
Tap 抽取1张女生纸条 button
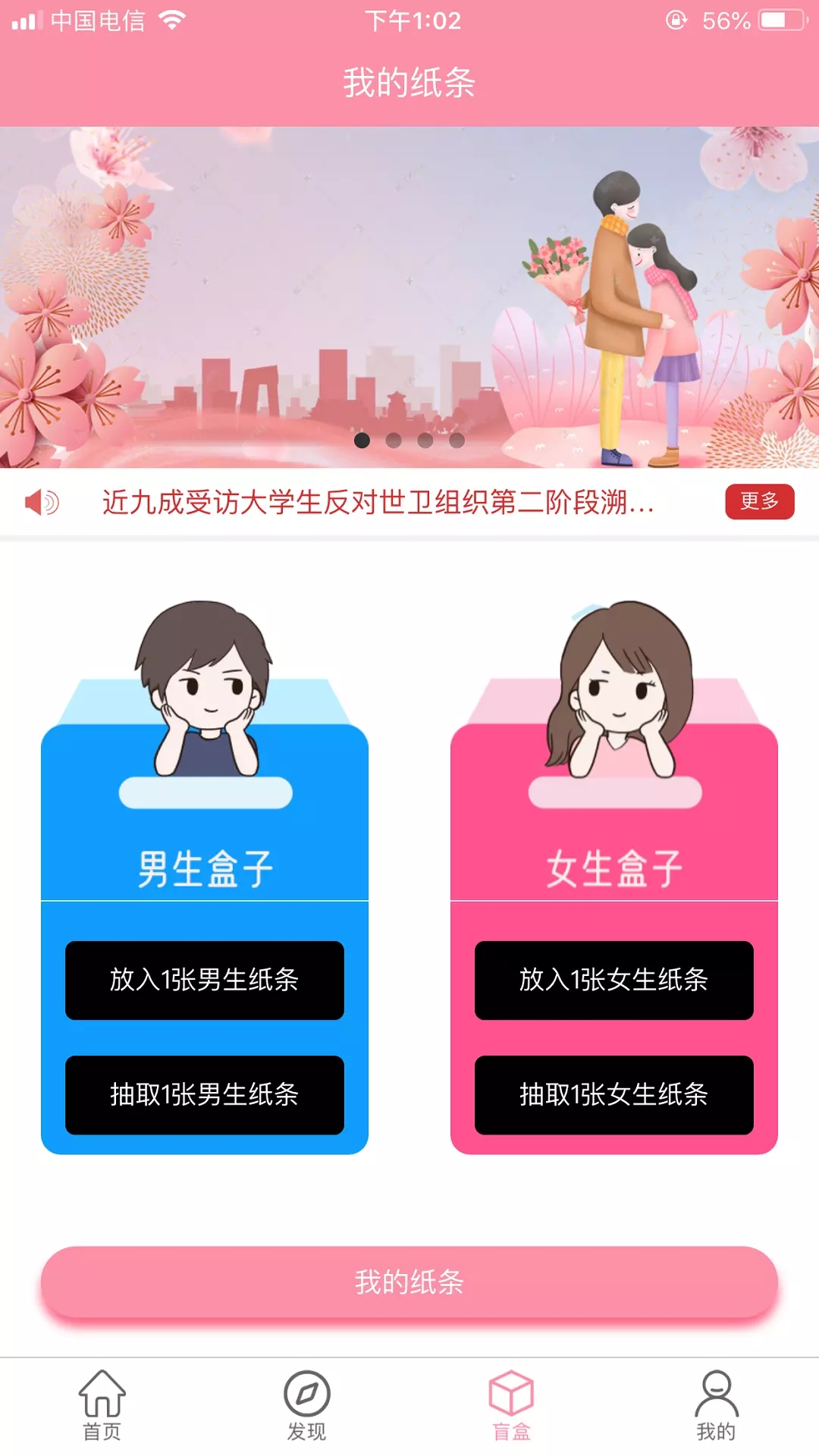[614, 1096]
